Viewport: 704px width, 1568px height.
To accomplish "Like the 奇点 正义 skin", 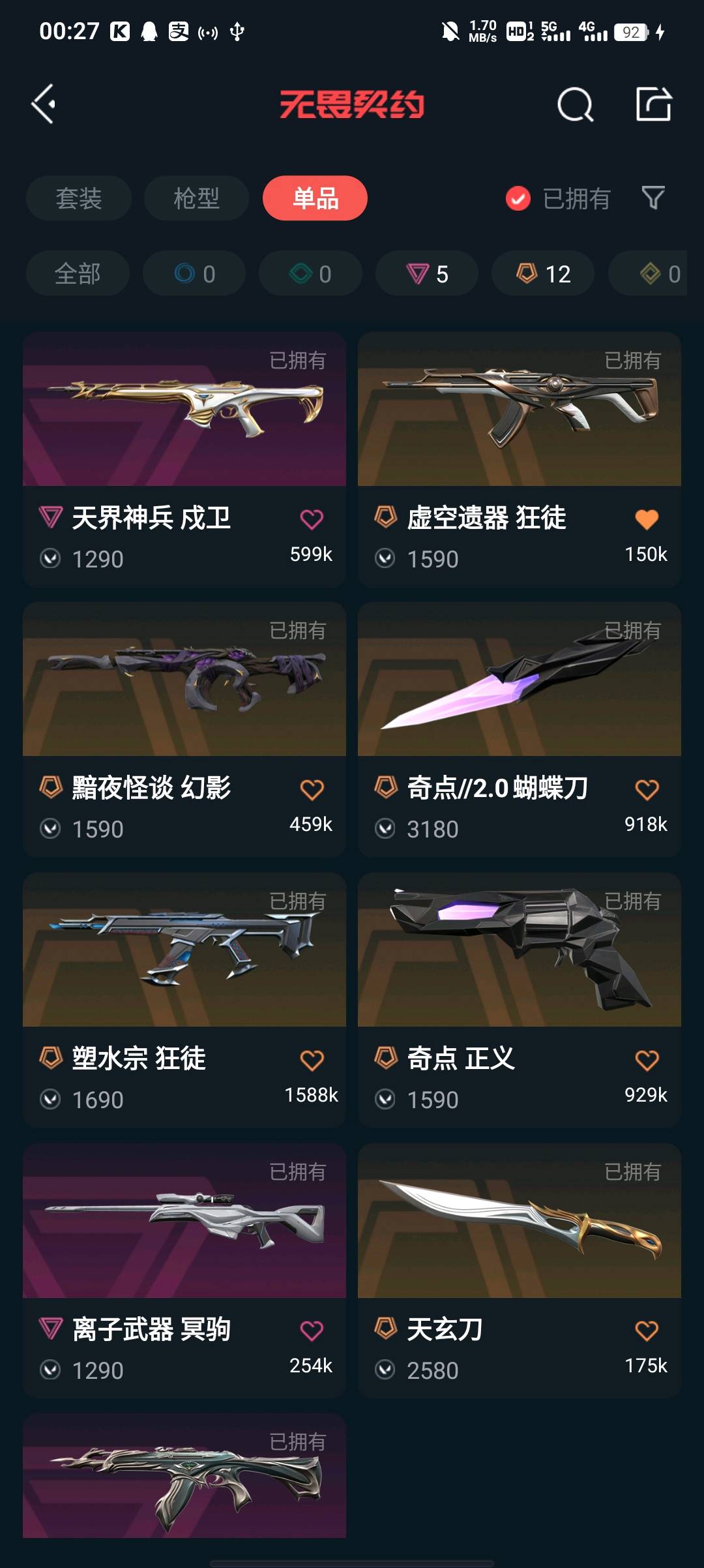I will point(647,1061).
